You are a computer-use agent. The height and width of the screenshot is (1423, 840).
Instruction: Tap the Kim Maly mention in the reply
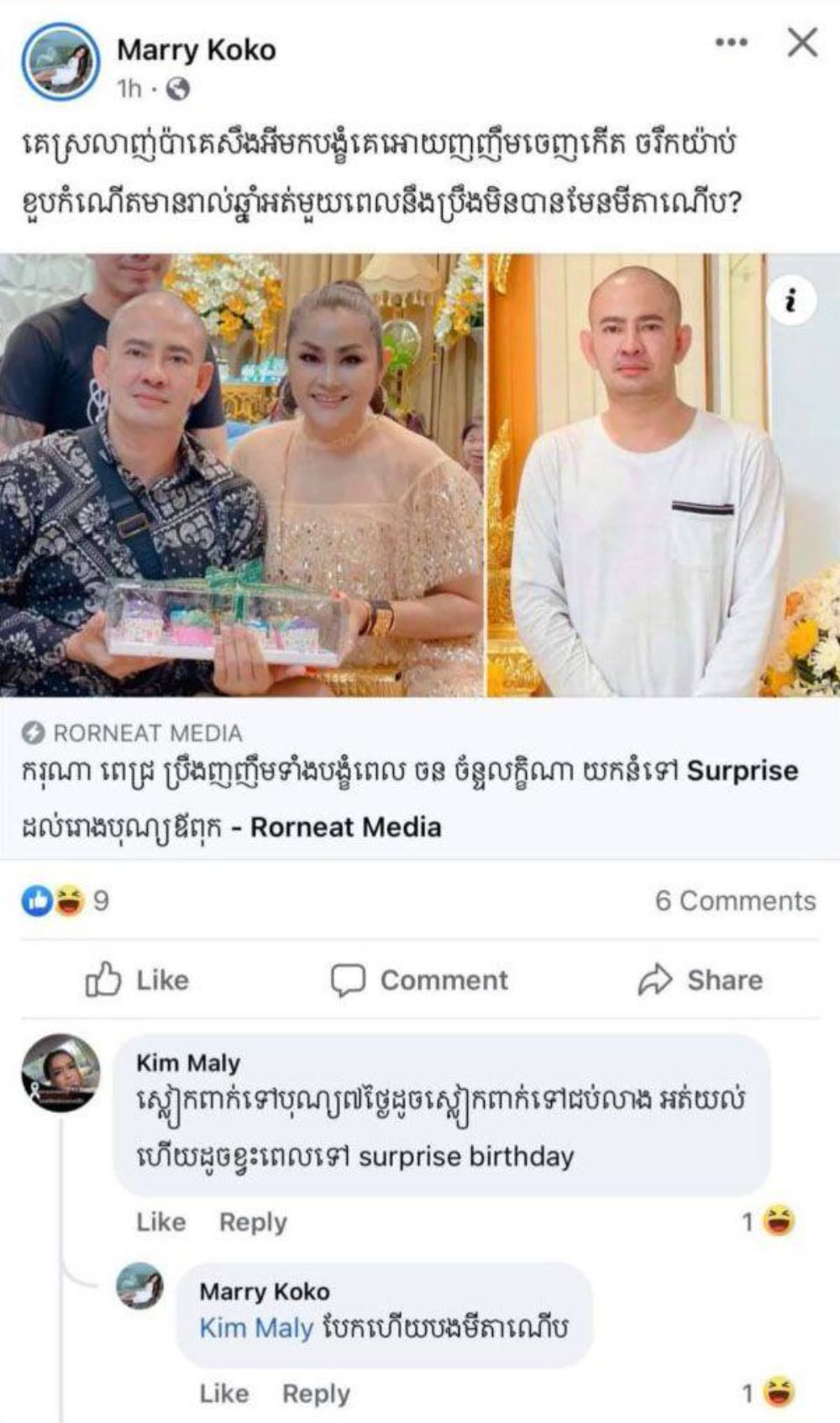point(256,1328)
